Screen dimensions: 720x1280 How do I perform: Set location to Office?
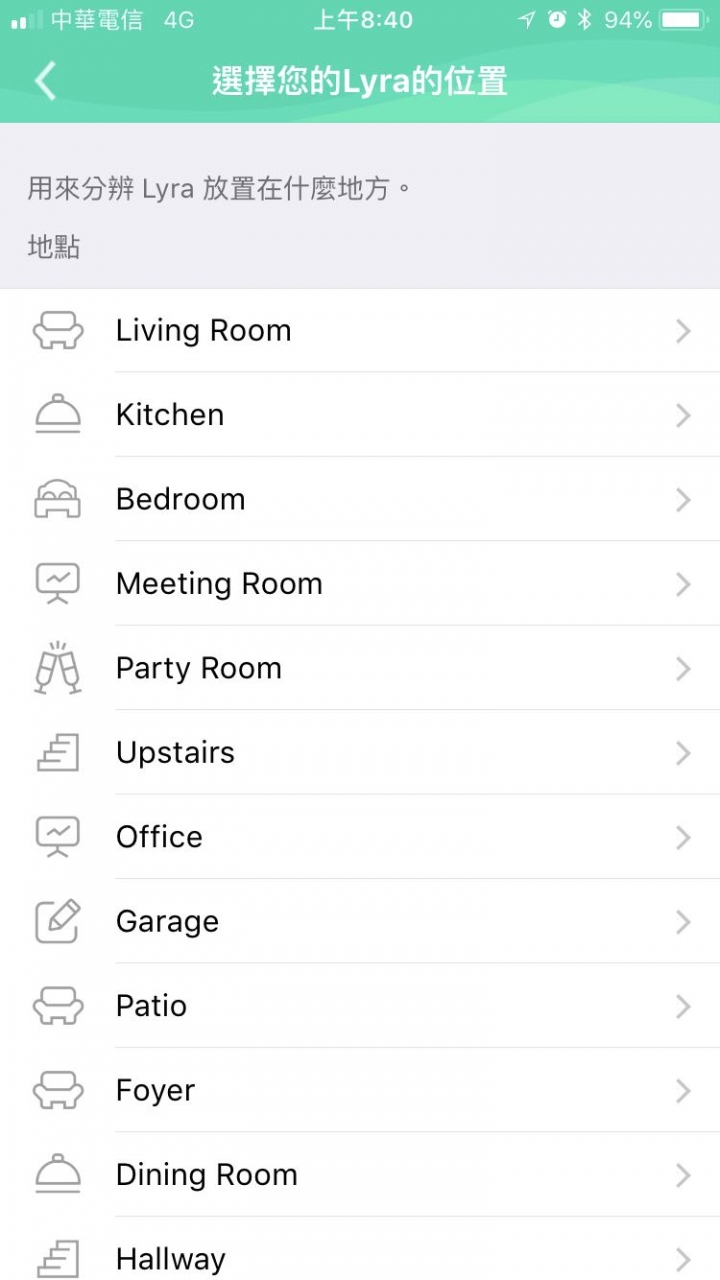point(360,837)
